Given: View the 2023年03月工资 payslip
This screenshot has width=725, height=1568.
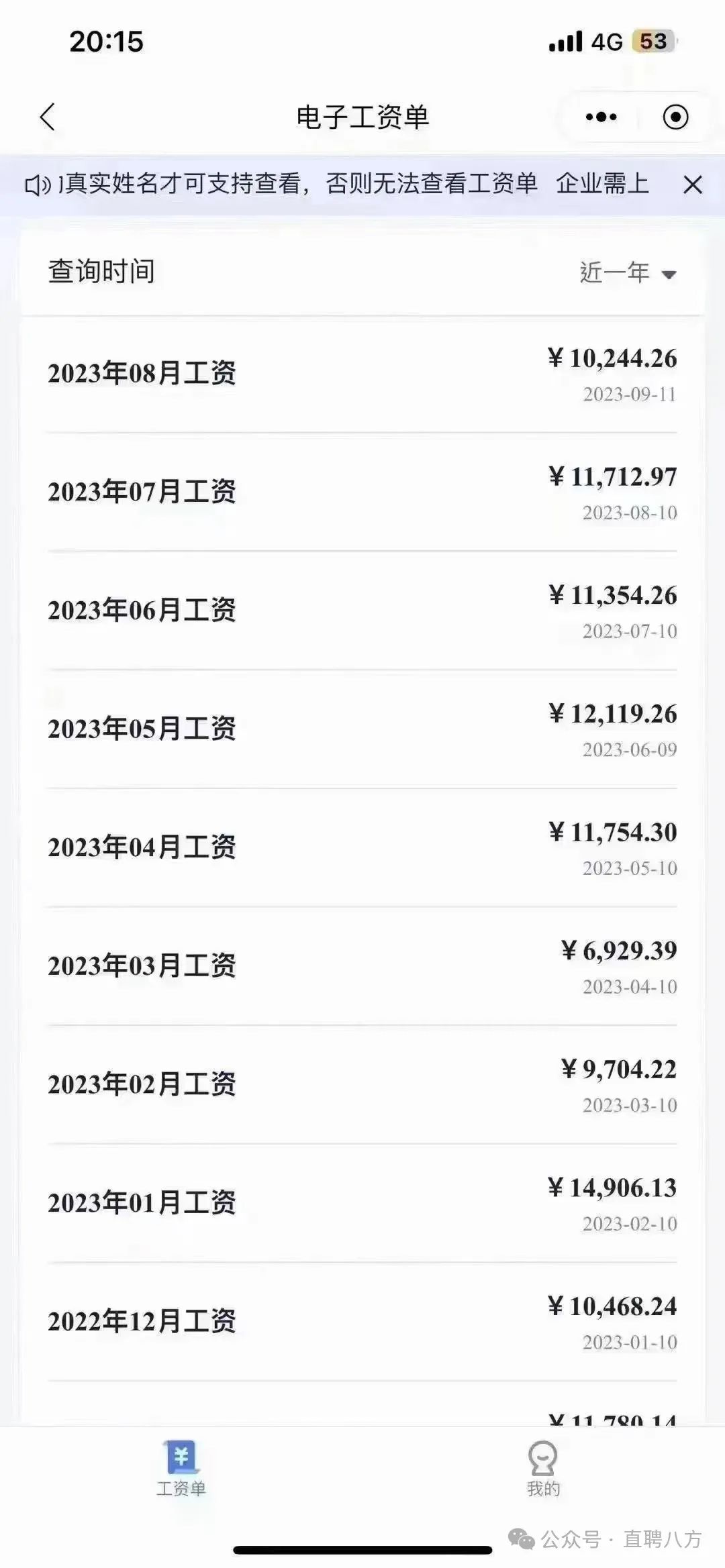Looking at the screenshot, I should 362,967.
